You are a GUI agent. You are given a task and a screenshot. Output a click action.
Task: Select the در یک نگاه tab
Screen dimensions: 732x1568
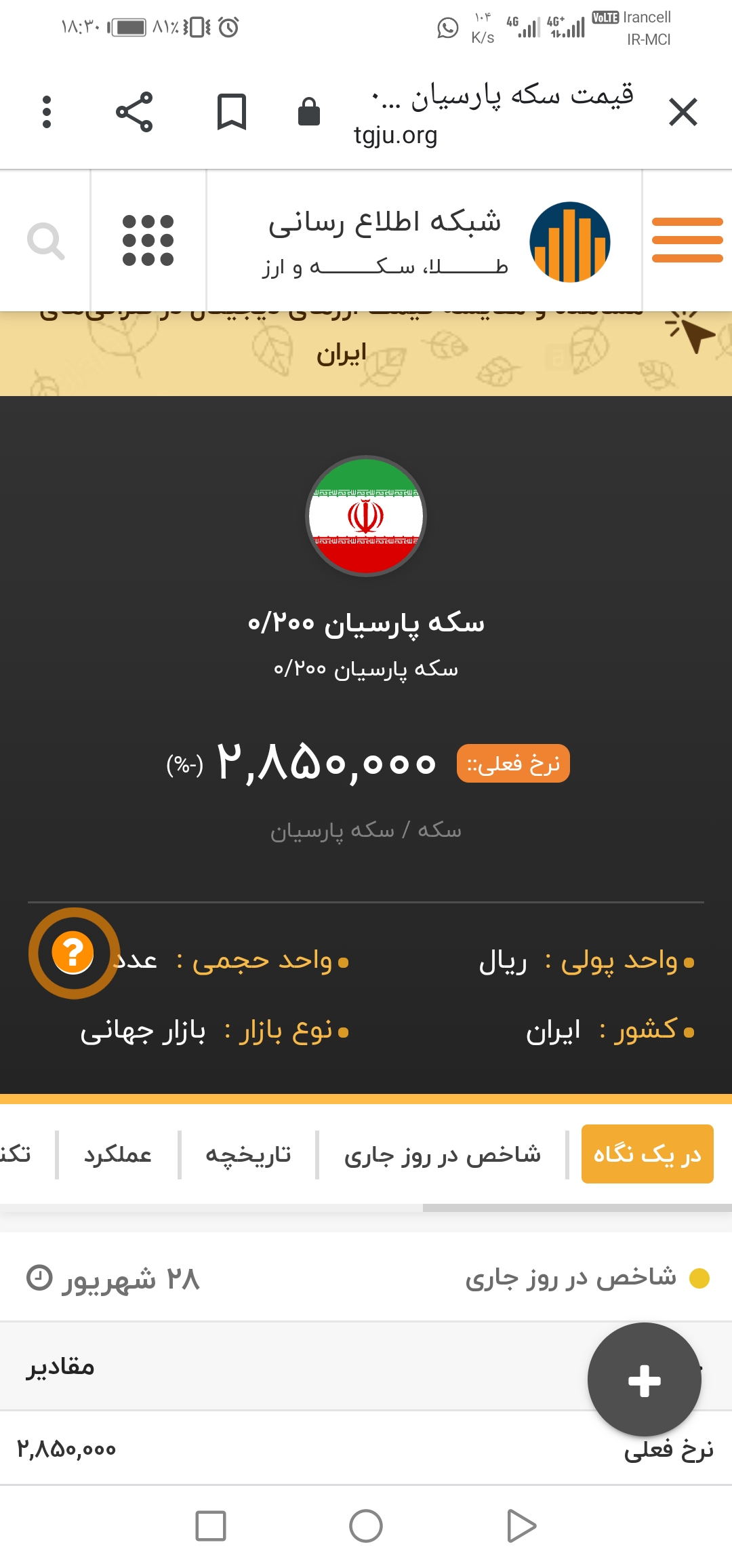(647, 1154)
